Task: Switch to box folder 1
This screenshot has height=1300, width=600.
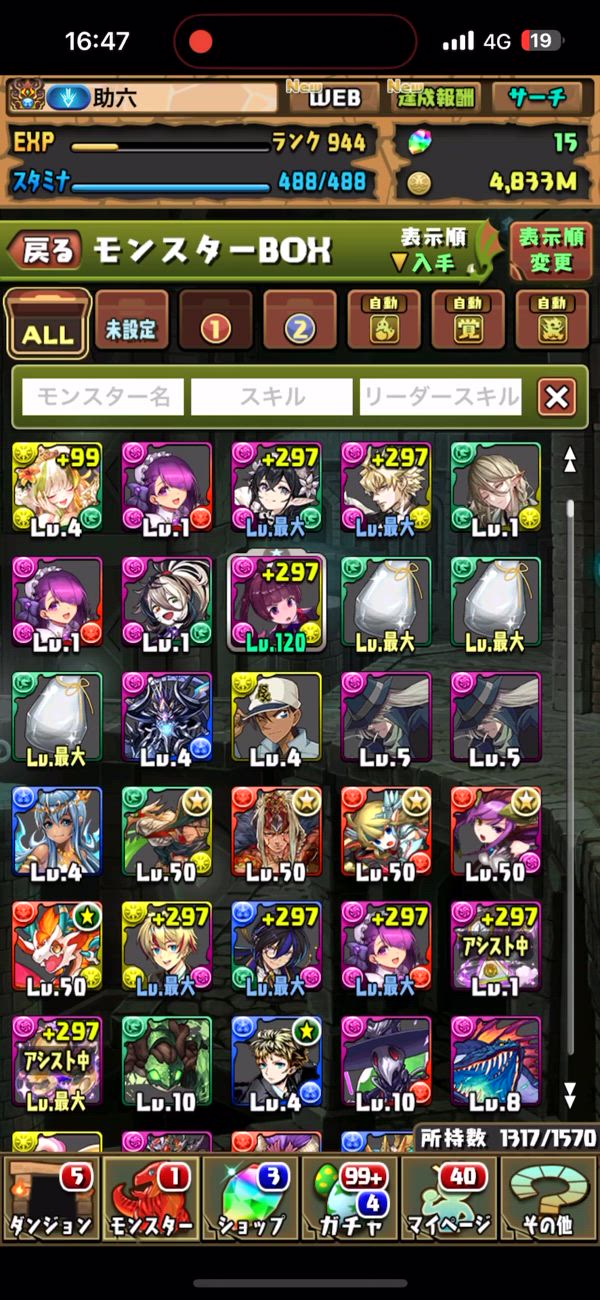Action: pos(215,325)
